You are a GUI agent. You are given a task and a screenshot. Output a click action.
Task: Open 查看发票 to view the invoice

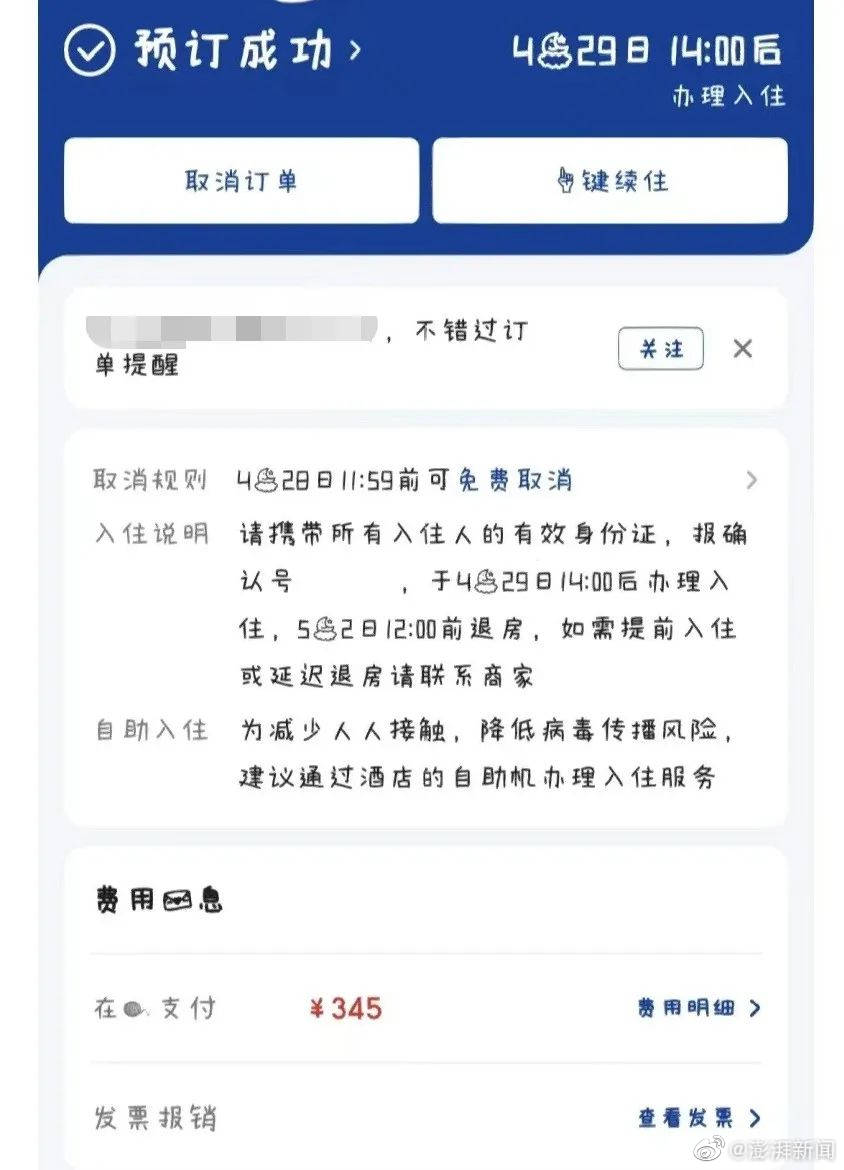698,1118
